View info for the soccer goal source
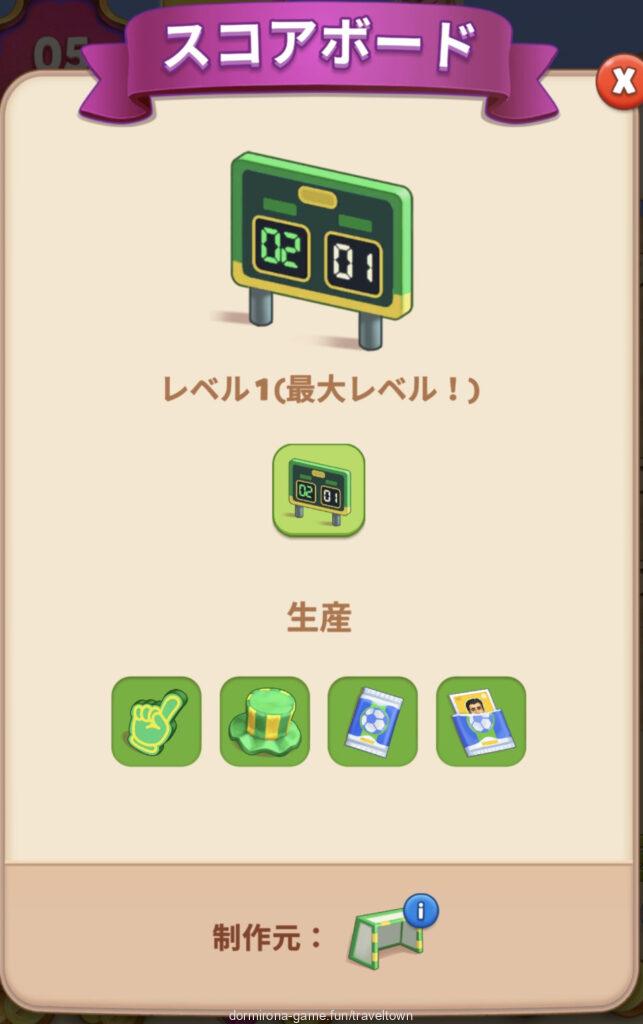643x1024 pixels. click(420, 912)
